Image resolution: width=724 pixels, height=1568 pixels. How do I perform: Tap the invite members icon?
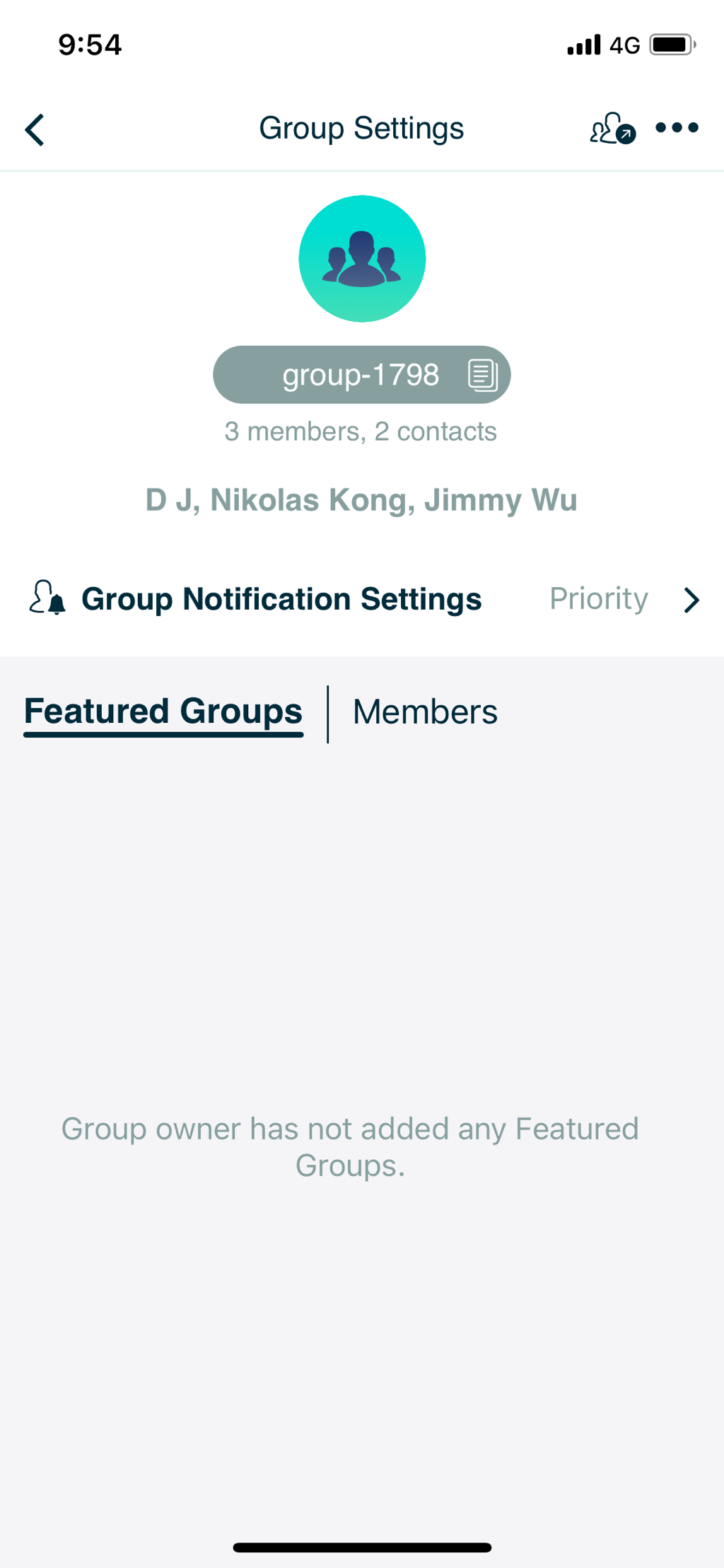tap(612, 129)
